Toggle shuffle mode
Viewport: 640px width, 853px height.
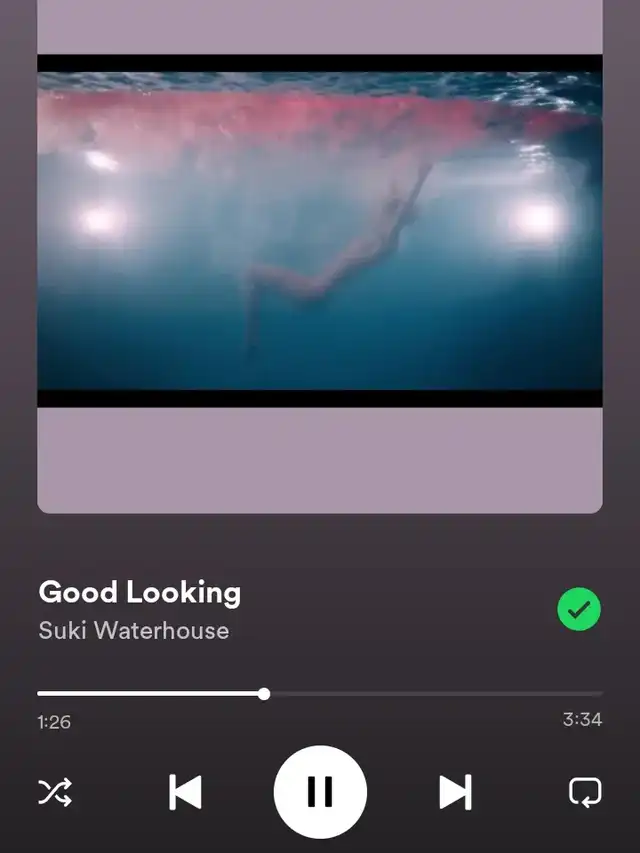pyautogui.click(x=55, y=793)
